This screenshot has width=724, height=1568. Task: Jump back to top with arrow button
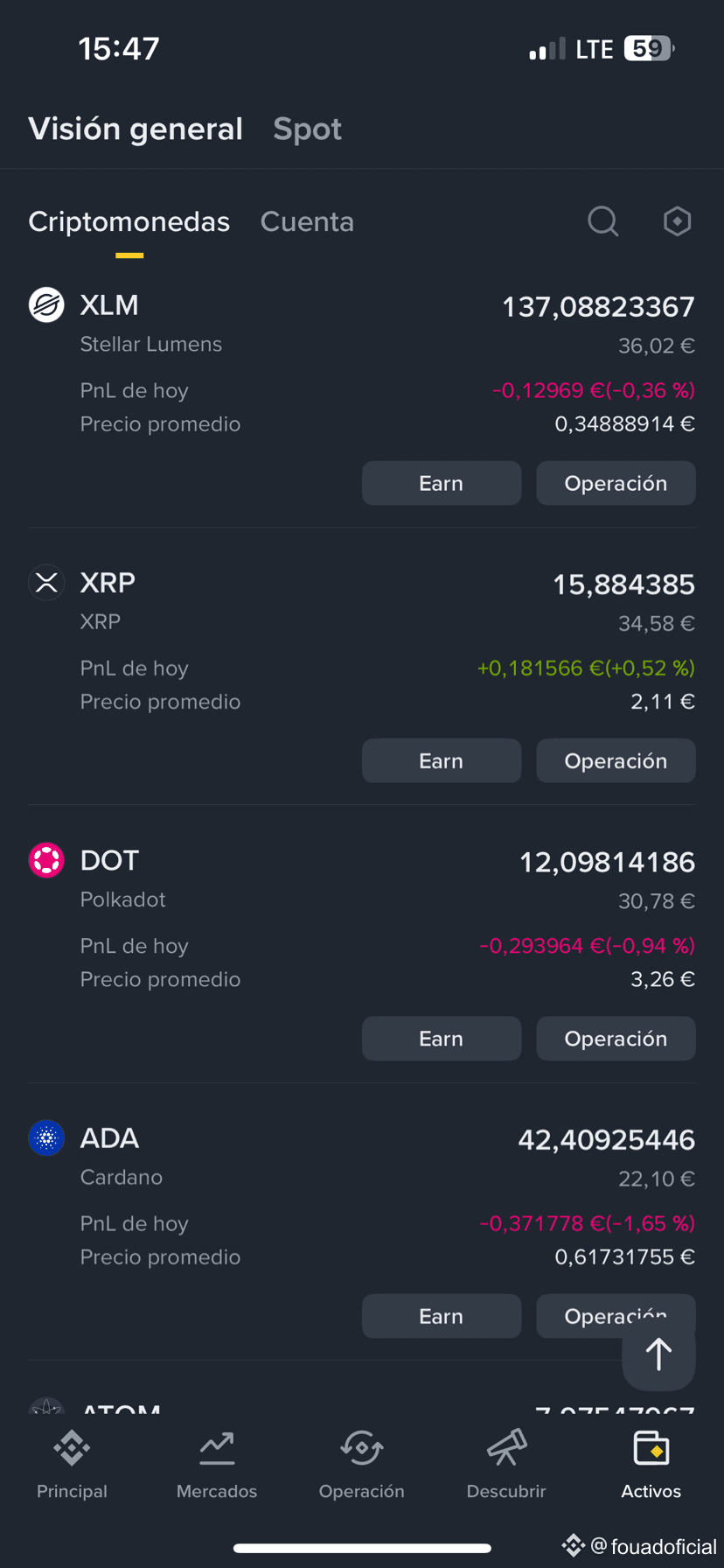658,1354
